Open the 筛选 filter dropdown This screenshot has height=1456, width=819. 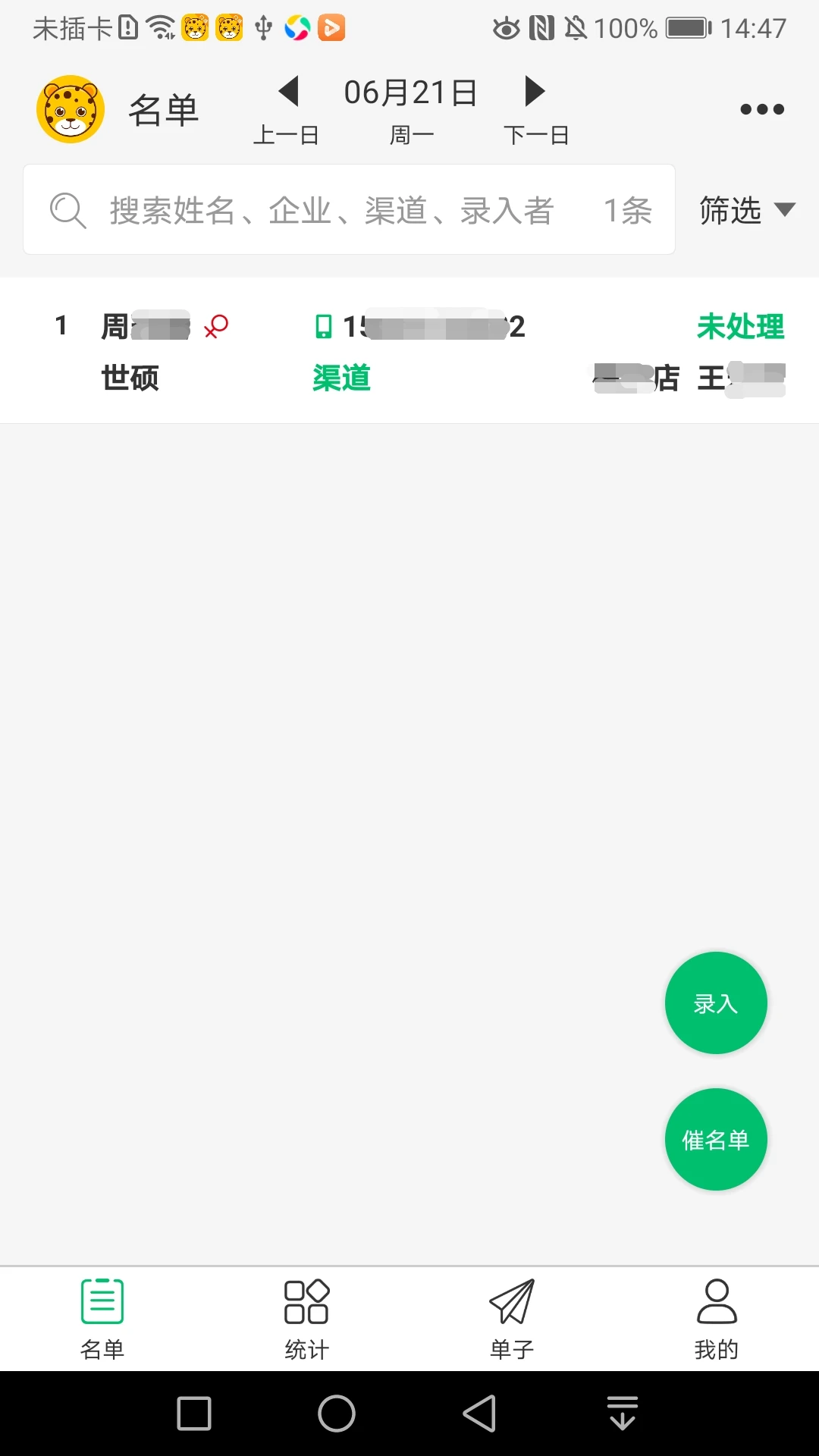(x=746, y=209)
